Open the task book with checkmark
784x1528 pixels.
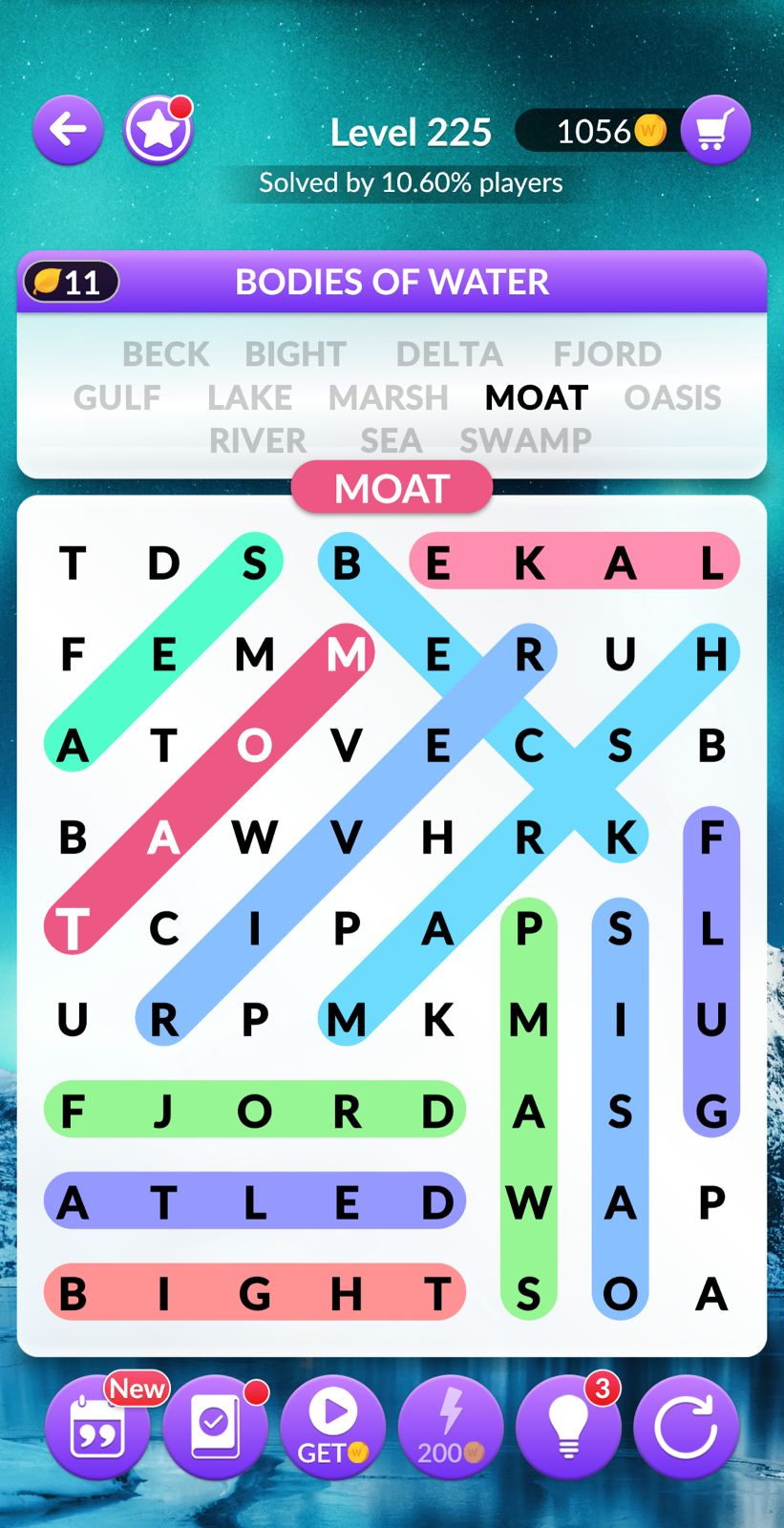pyautogui.click(x=215, y=1427)
